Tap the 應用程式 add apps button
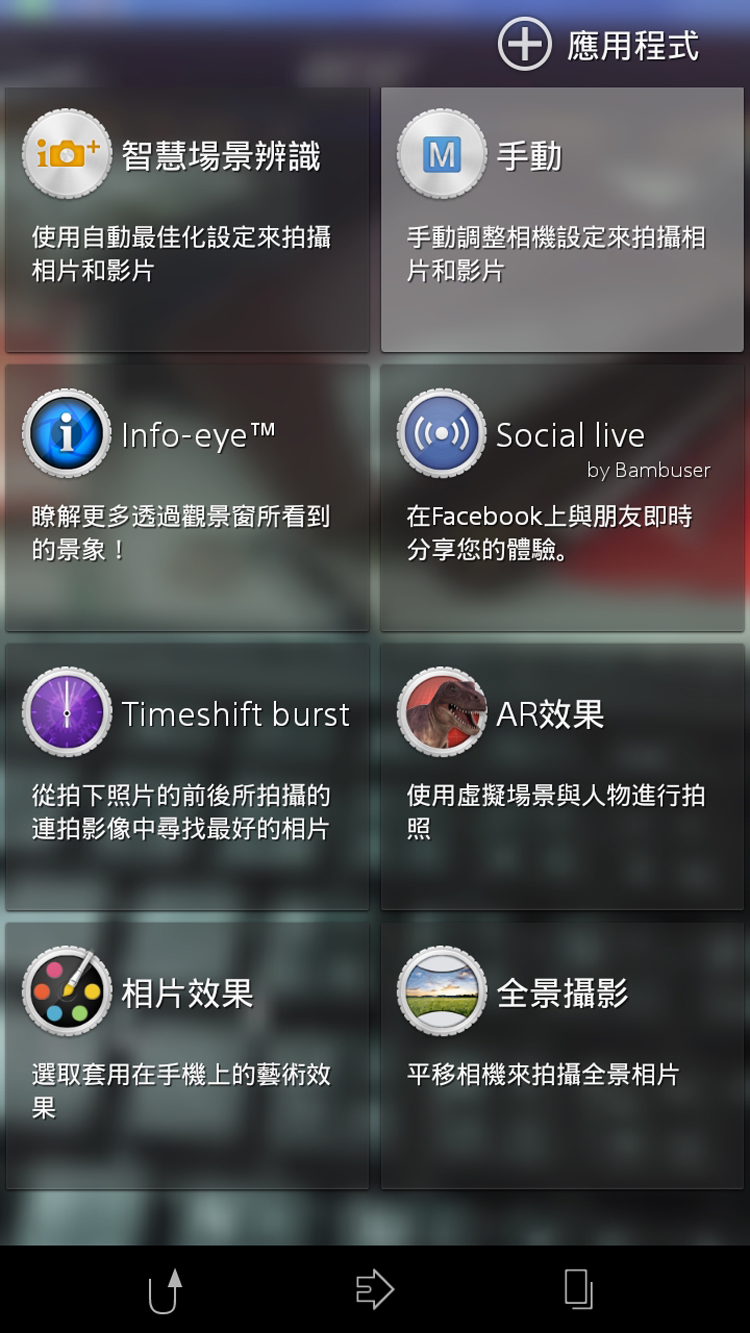This screenshot has height=1333, width=750. click(x=598, y=46)
